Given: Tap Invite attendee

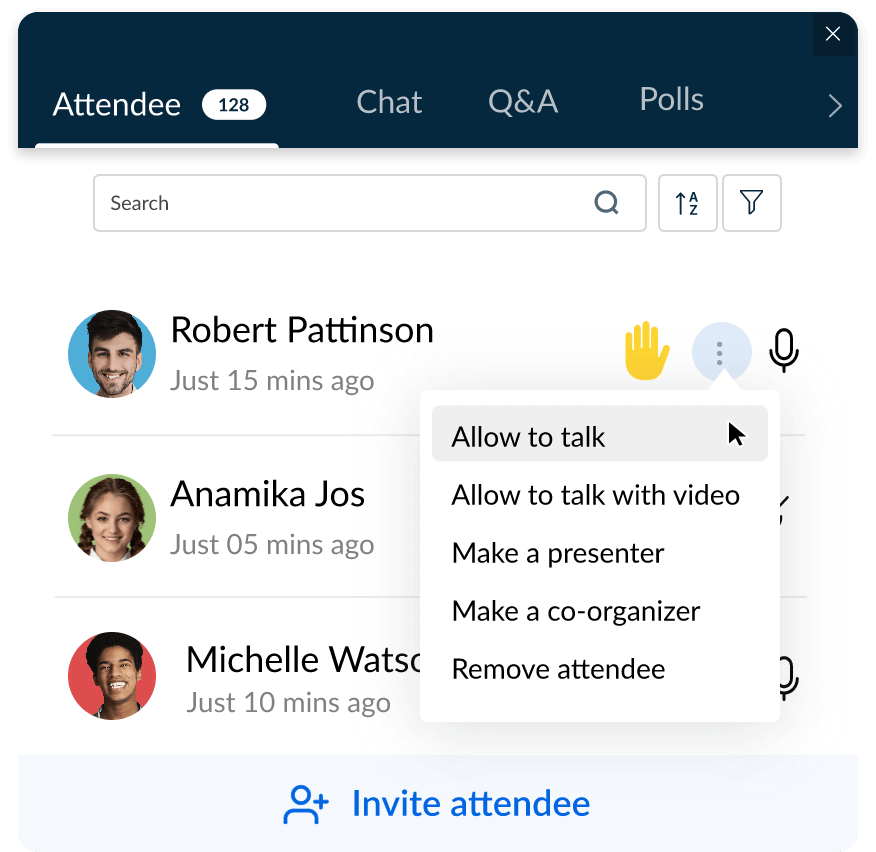Looking at the screenshot, I should (x=437, y=803).
